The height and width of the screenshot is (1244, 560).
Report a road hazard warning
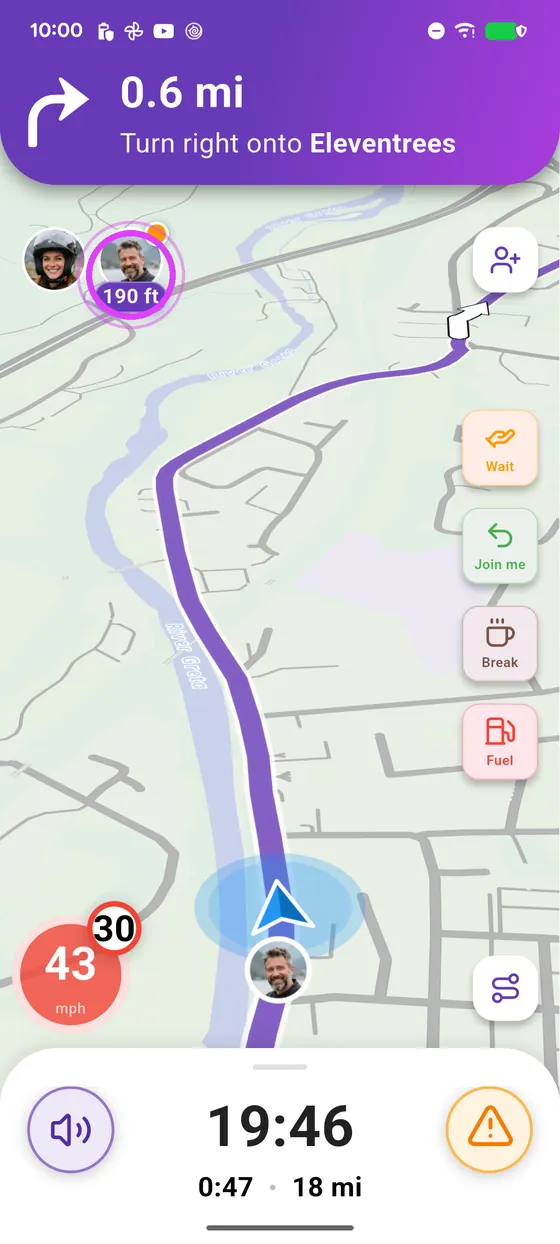(x=489, y=1130)
